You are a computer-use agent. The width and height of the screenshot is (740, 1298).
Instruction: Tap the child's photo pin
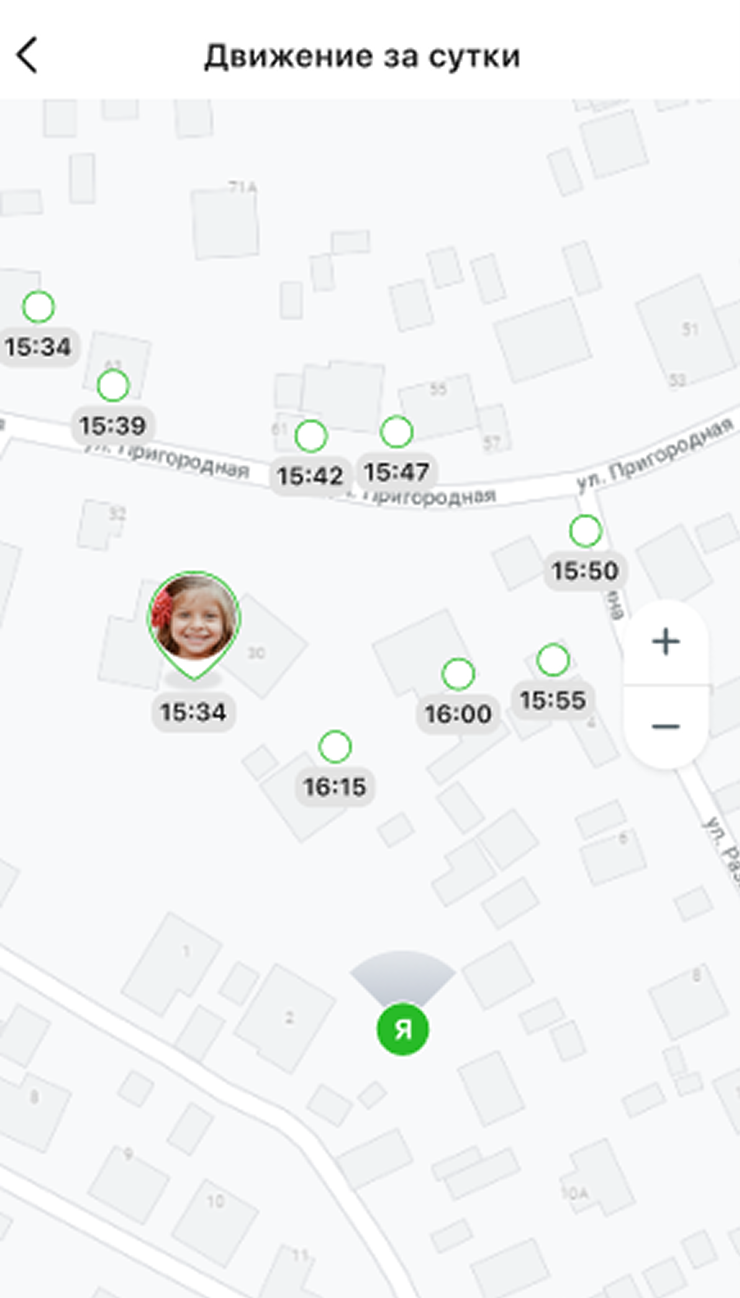pyautogui.click(x=194, y=618)
